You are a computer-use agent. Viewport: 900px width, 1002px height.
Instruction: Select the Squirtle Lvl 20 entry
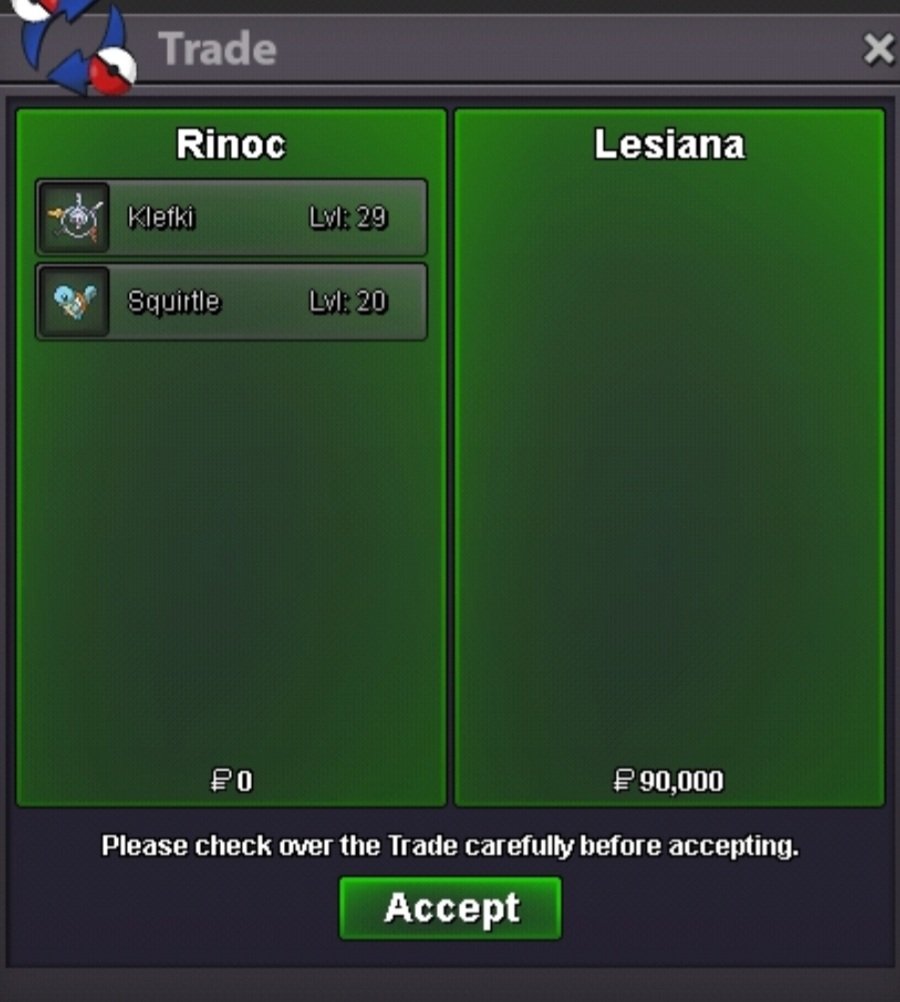click(x=232, y=302)
